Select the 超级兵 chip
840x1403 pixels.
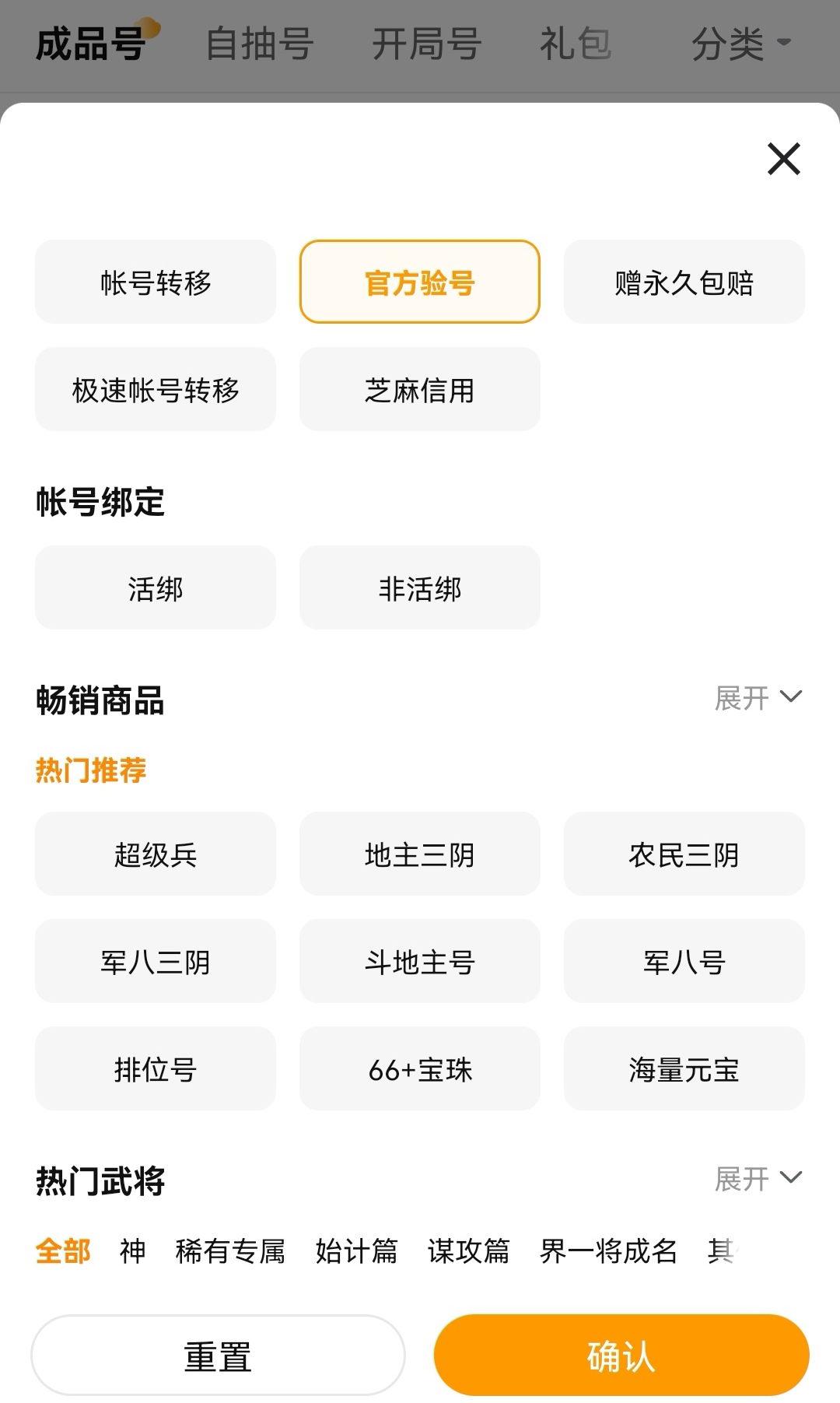point(156,854)
